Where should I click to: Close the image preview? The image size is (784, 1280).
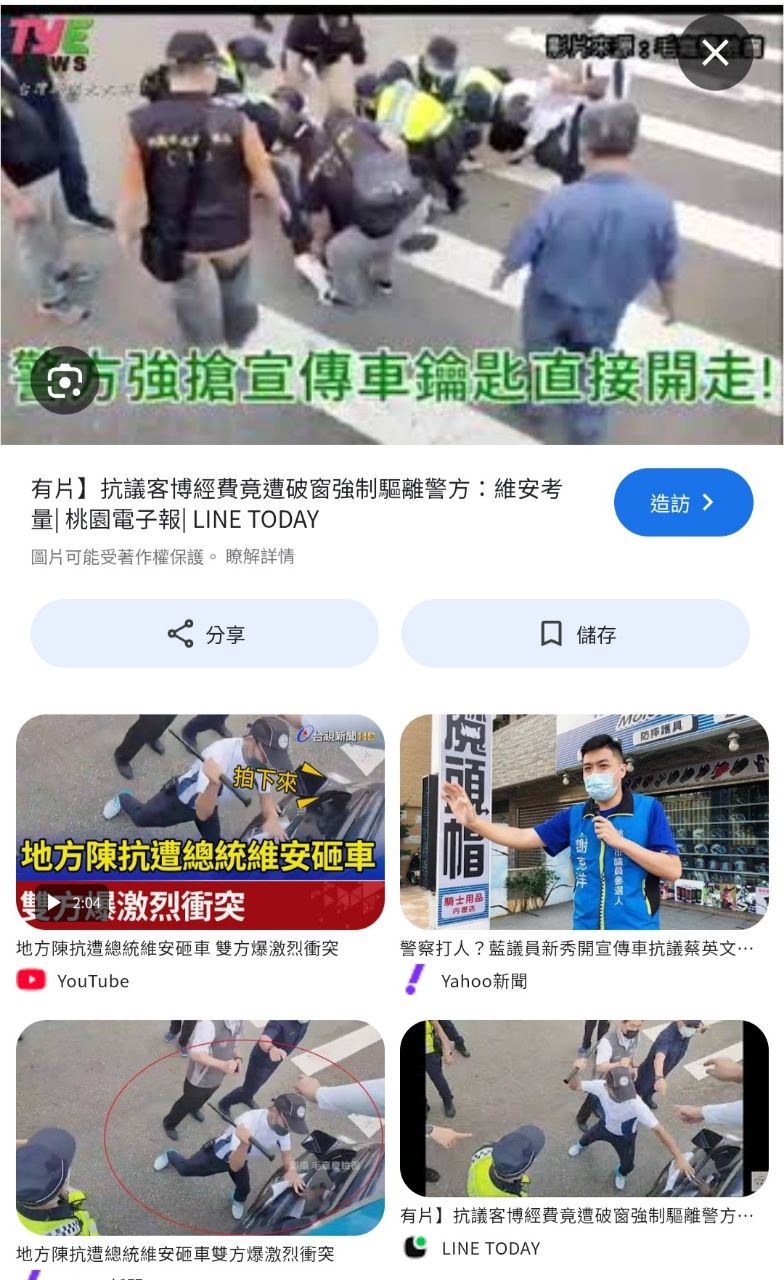click(715, 53)
